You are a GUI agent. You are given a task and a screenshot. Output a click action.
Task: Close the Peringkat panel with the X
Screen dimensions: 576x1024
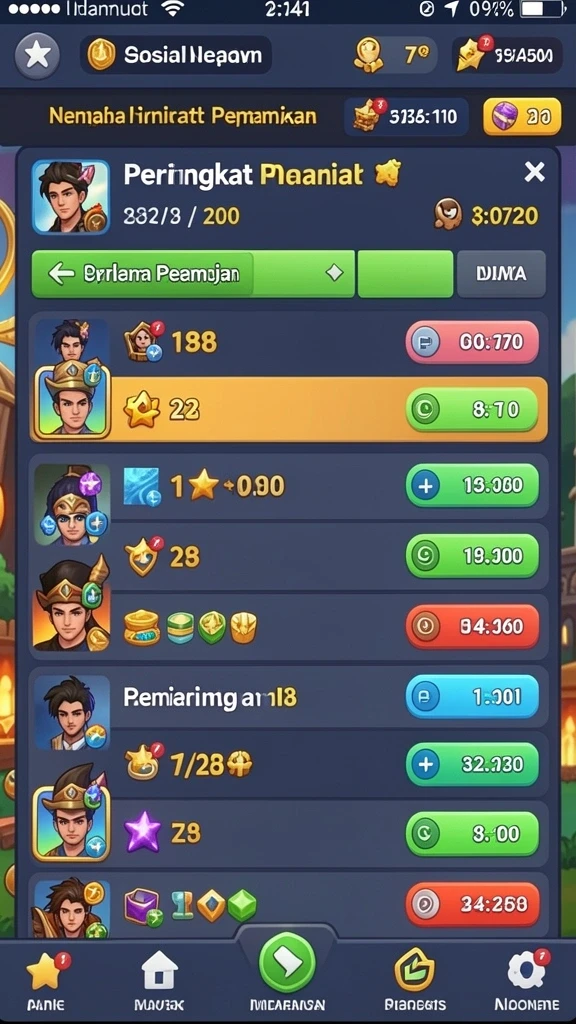[x=534, y=172]
